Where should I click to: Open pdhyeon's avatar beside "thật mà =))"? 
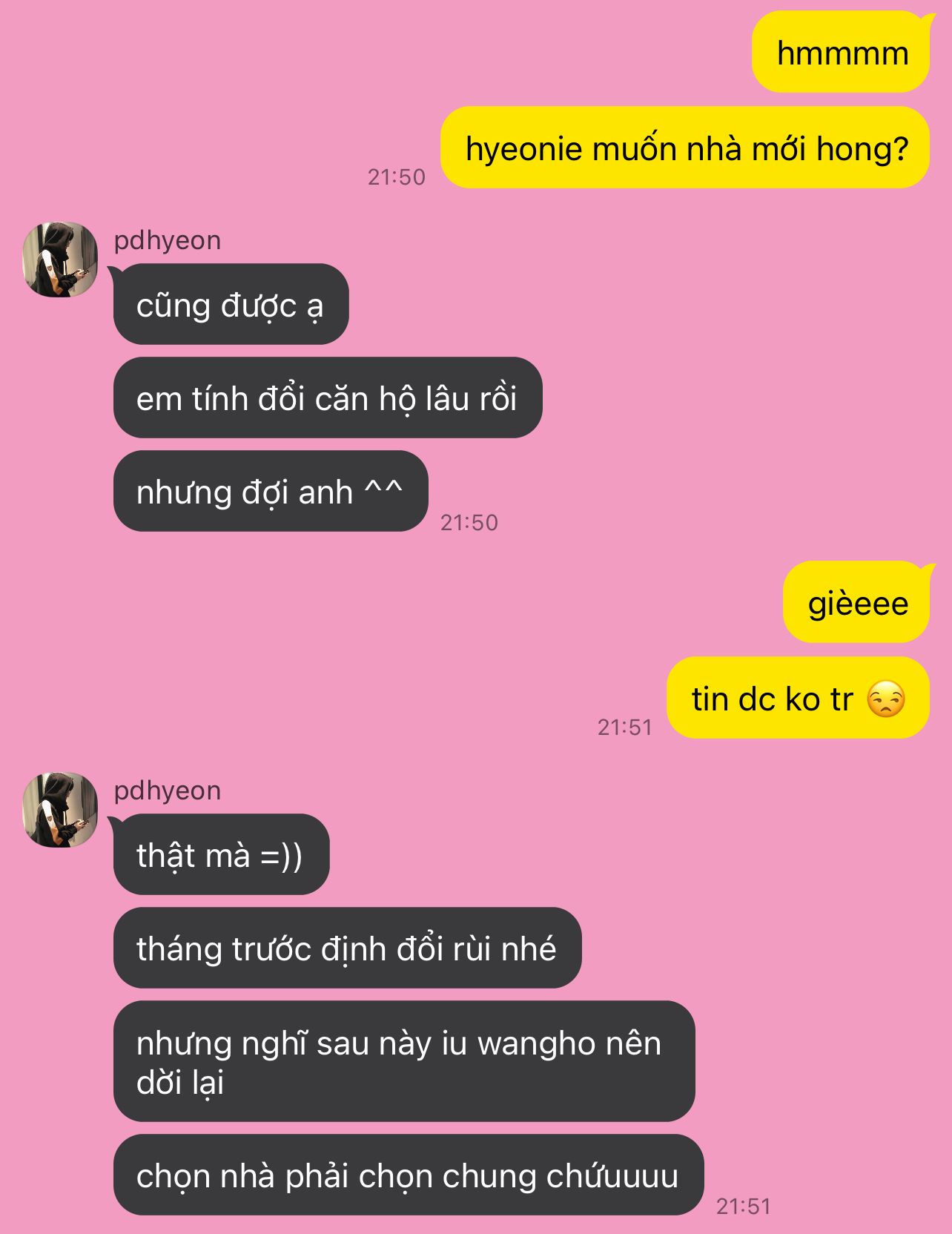60,810
